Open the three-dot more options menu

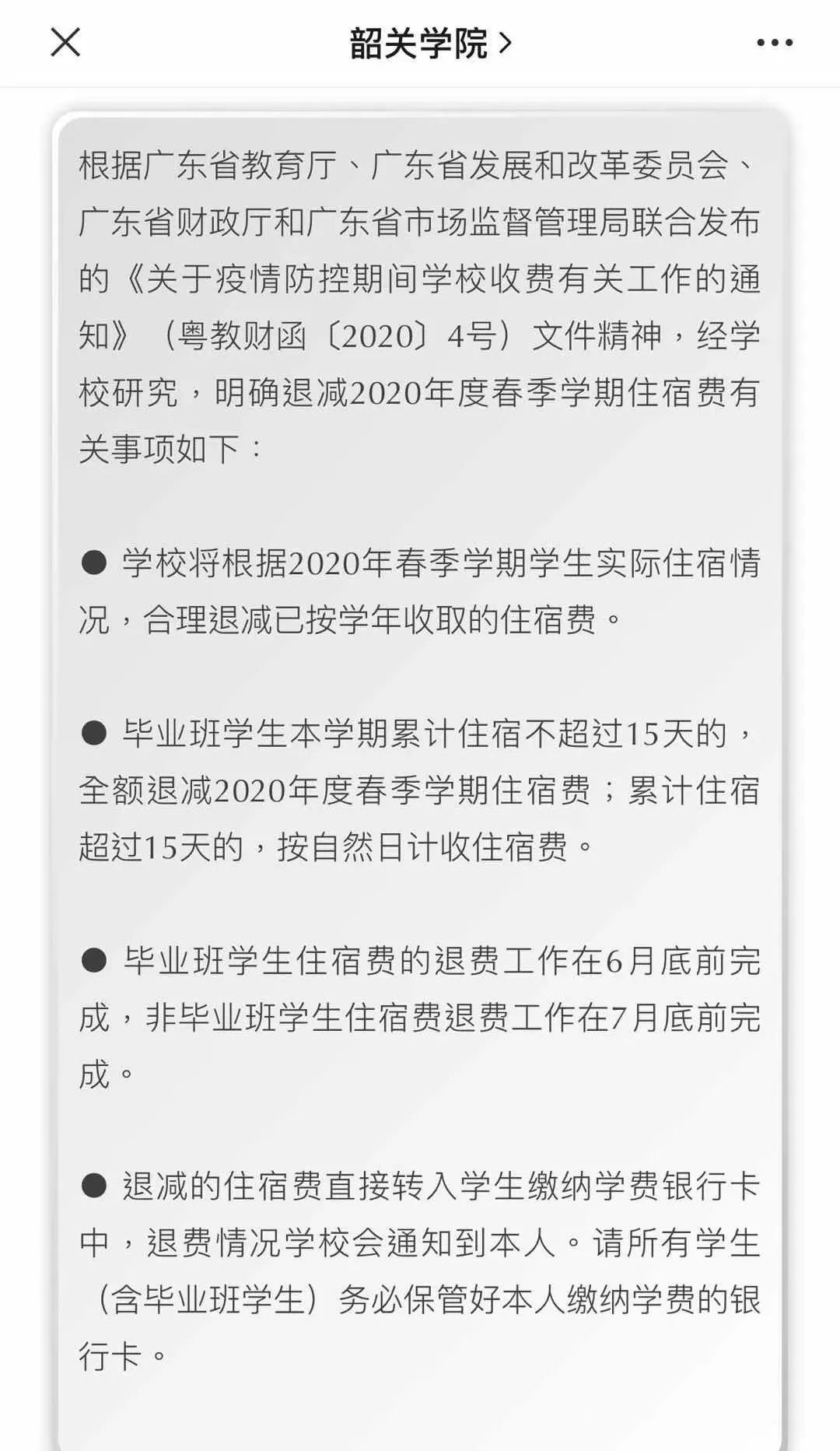[x=775, y=43]
